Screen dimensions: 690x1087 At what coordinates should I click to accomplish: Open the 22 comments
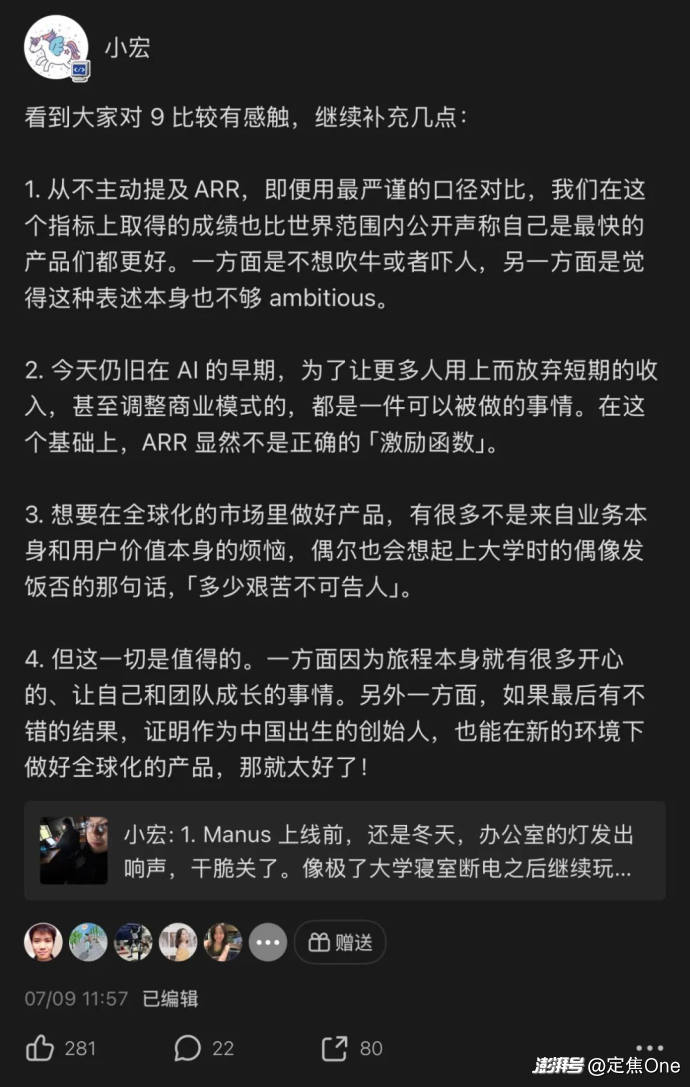[x=189, y=1047]
